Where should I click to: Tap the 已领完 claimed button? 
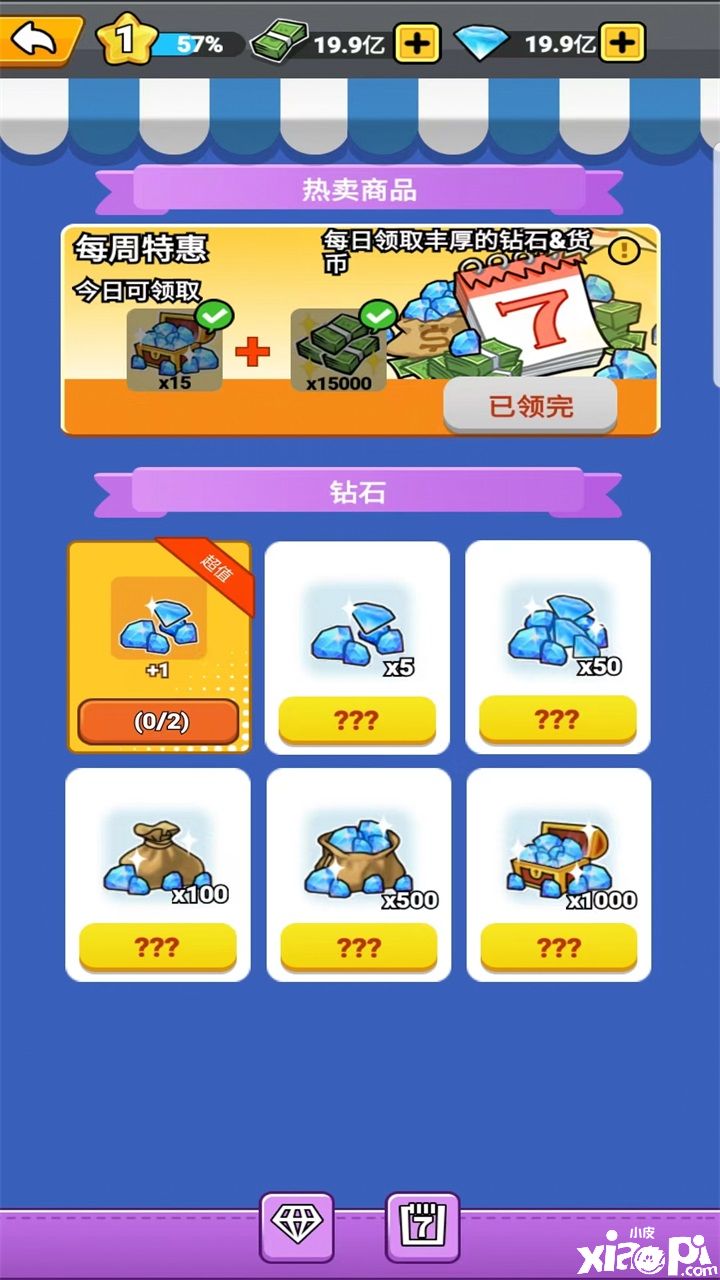click(530, 406)
